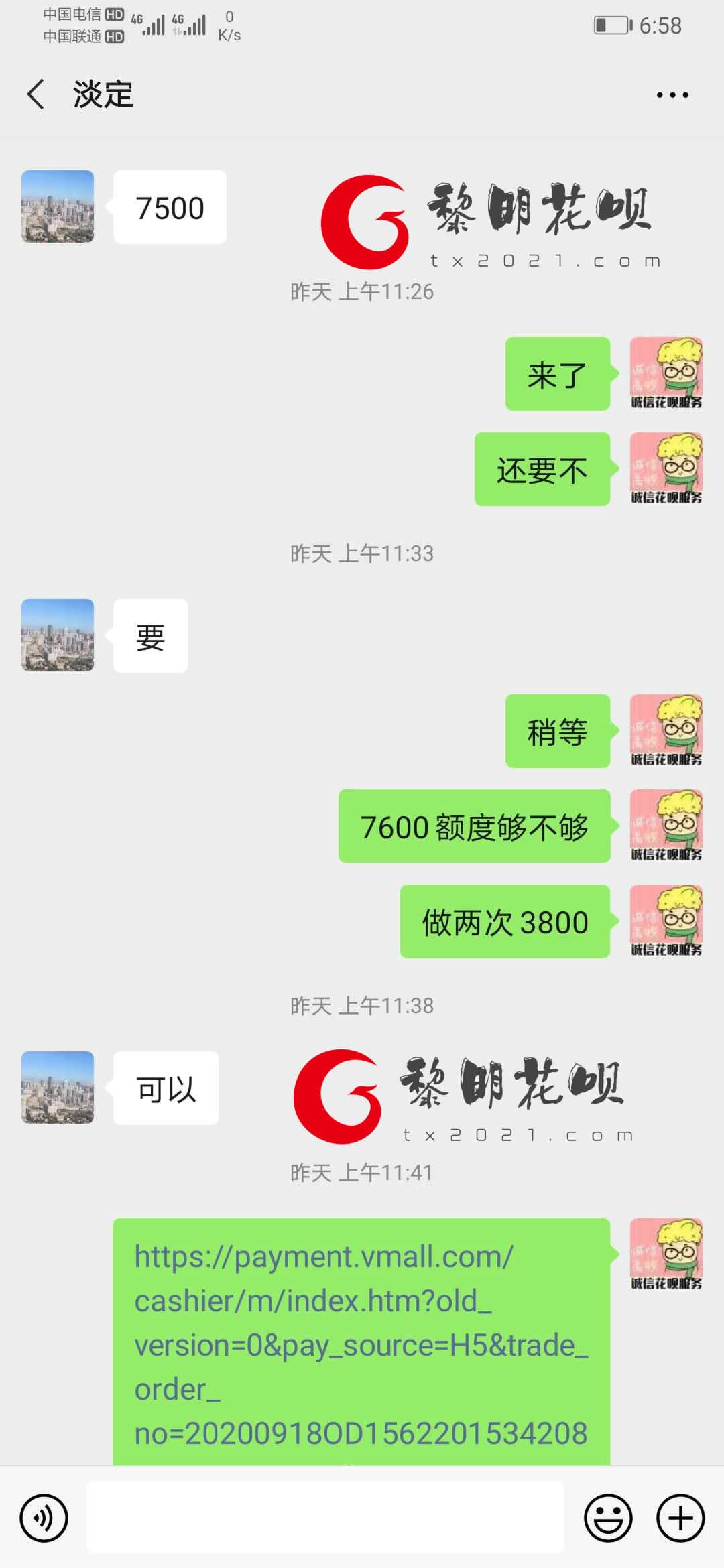Screen dimensions: 724x1568
Task: Switch to voice message input
Action: [44, 1517]
